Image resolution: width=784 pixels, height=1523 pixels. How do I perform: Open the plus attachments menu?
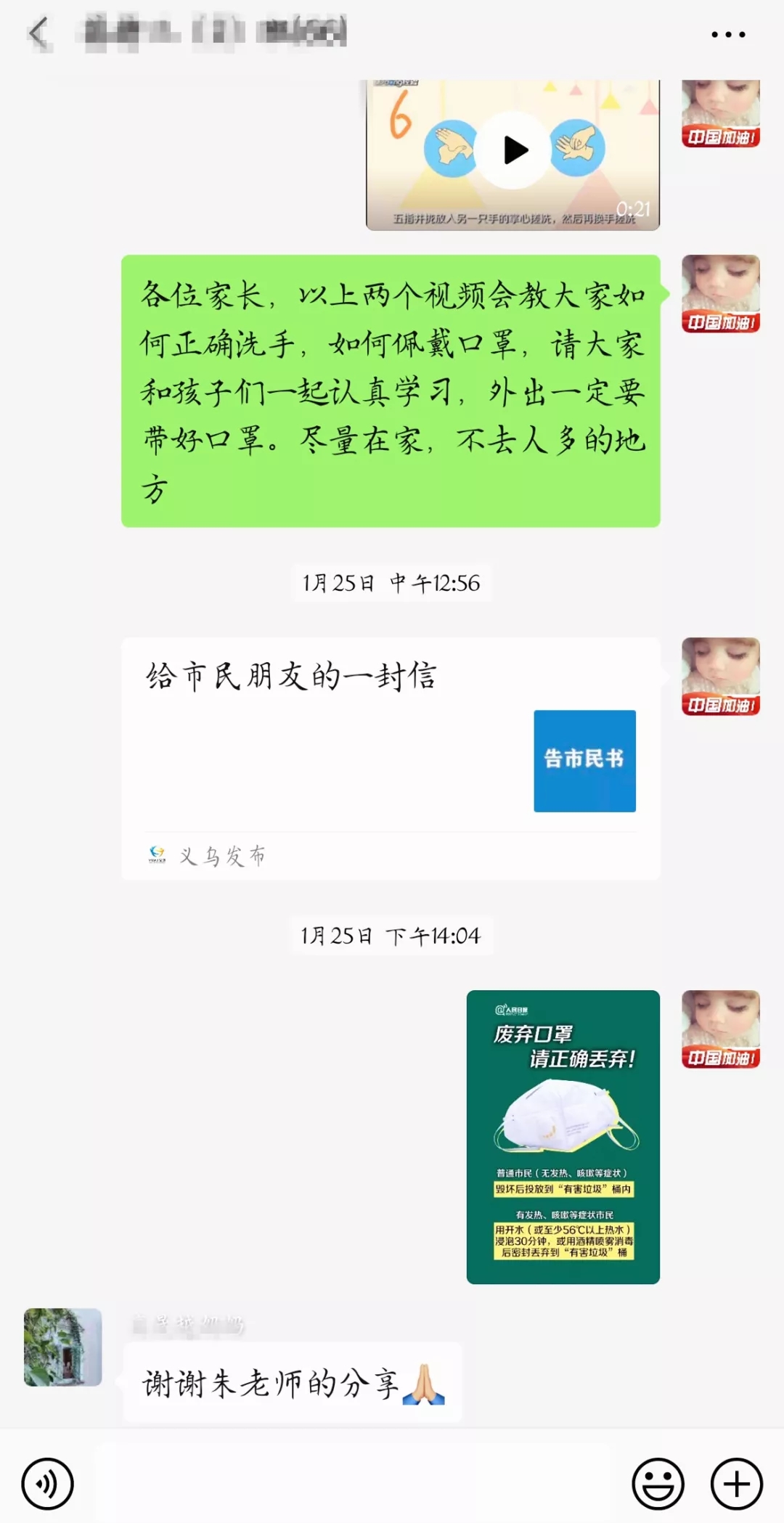click(736, 1484)
